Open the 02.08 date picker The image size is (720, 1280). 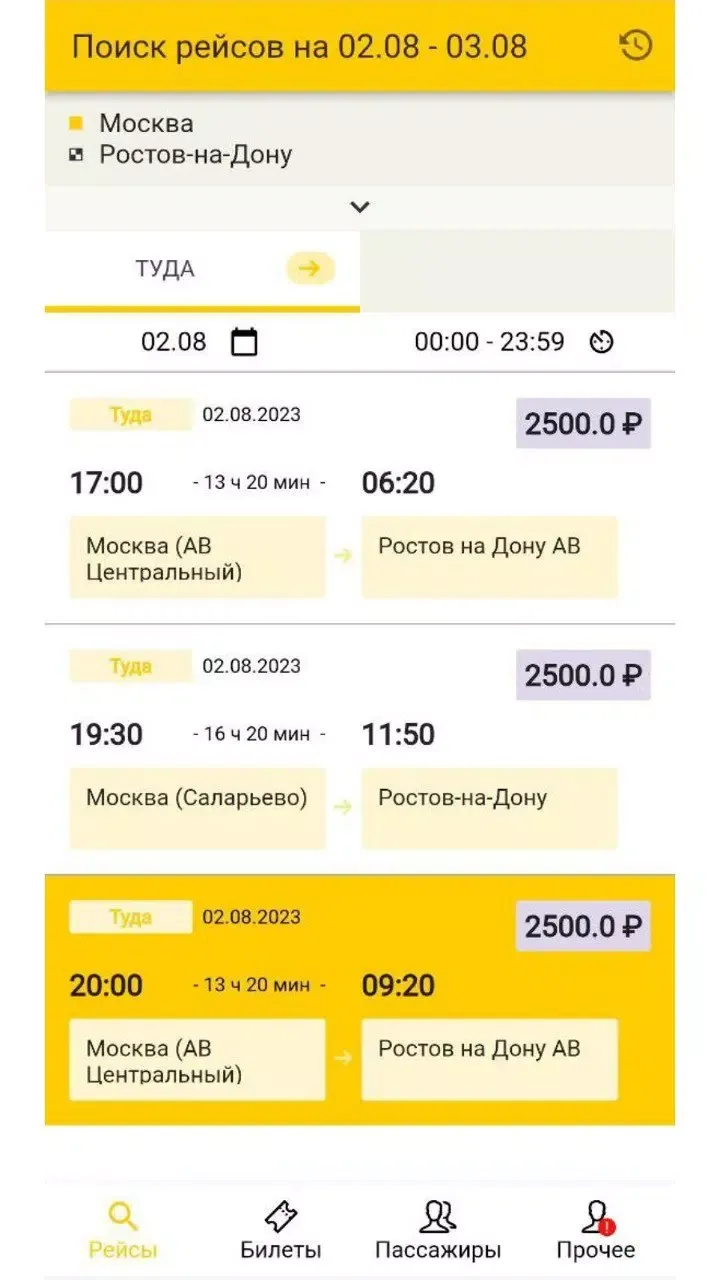[200, 342]
